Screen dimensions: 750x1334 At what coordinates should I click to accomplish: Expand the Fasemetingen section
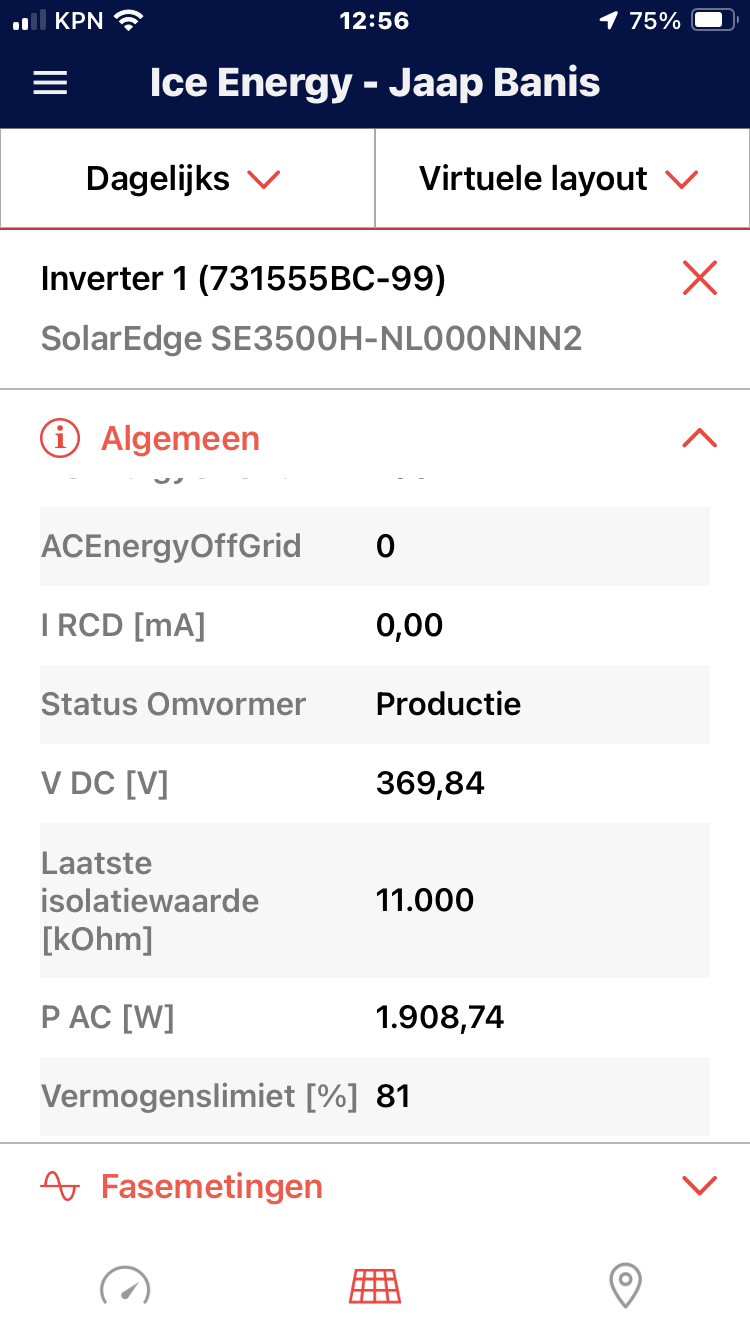click(699, 1186)
